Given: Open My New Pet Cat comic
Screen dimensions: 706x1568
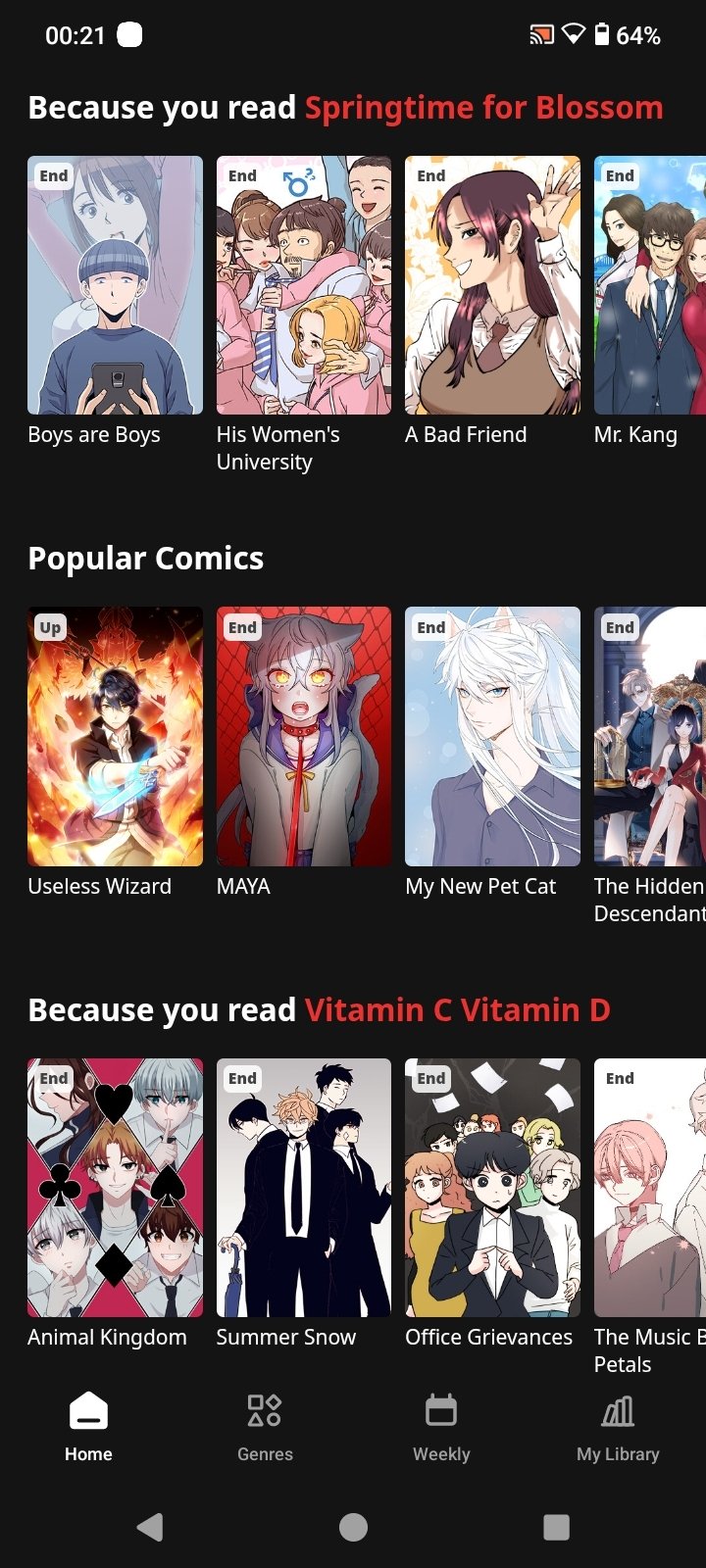Looking at the screenshot, I should pyautogui.click(x=492, y=736).
